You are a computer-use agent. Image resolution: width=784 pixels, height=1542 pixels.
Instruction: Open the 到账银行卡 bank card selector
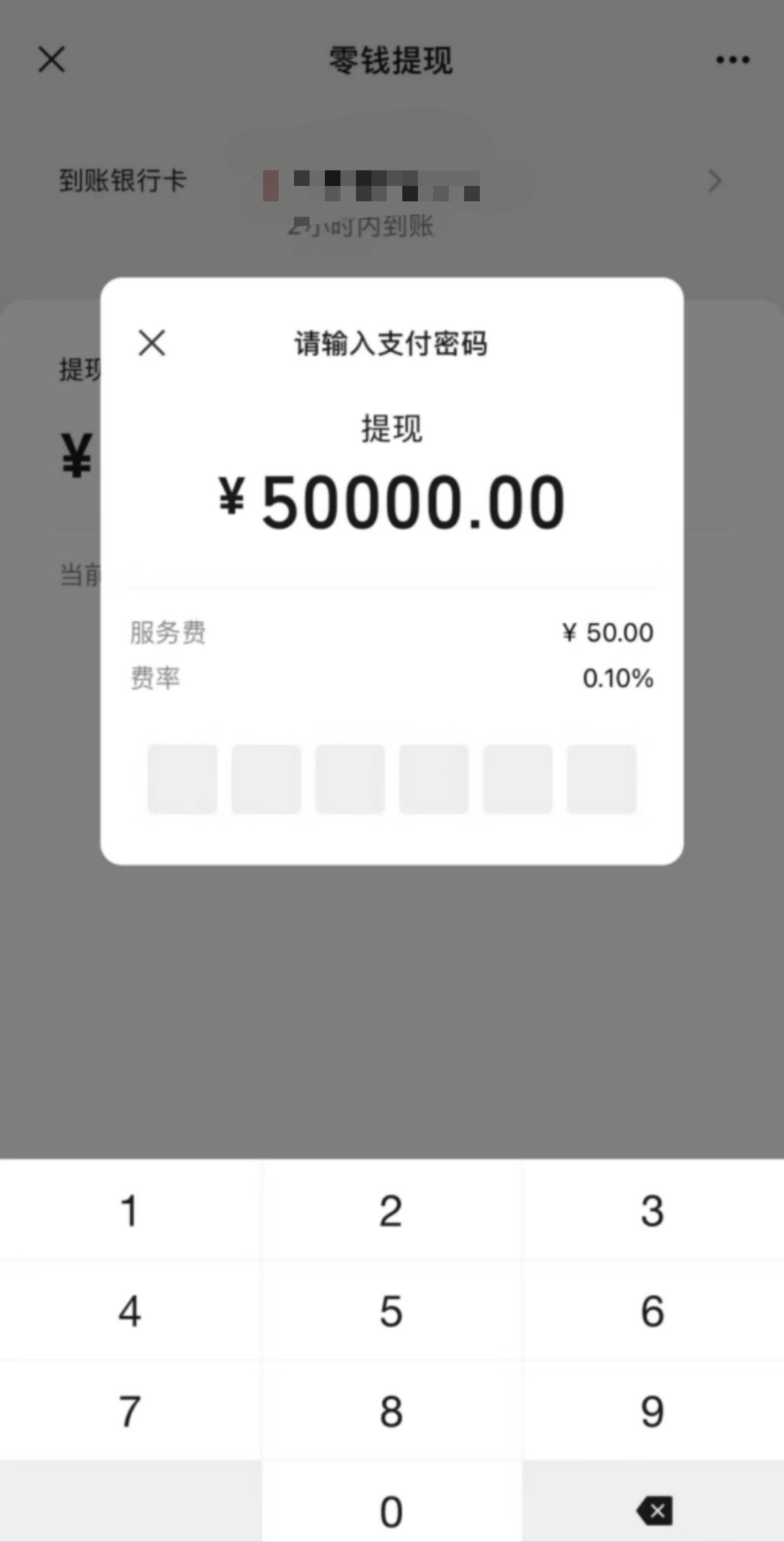714,181
